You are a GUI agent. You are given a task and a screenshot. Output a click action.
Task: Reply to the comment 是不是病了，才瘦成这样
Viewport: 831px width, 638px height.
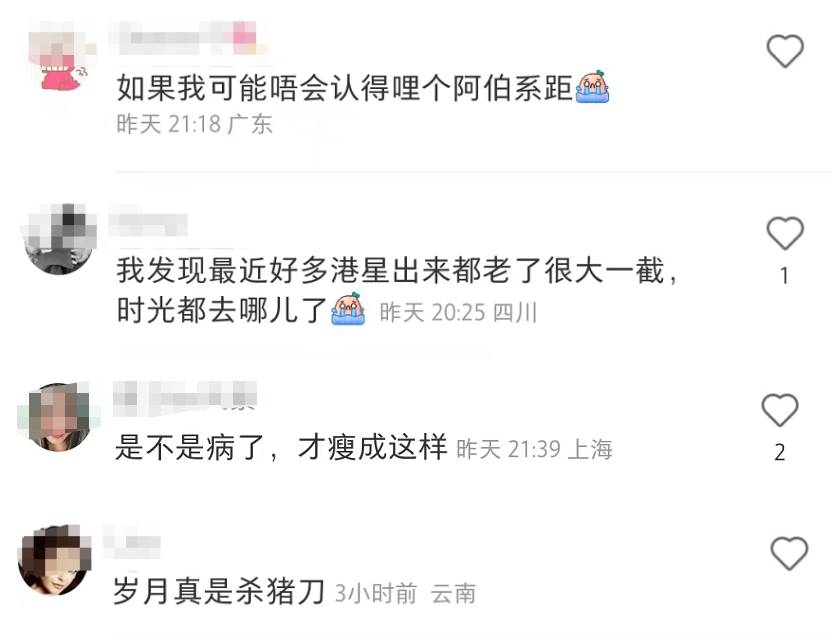tap(281, 448)
